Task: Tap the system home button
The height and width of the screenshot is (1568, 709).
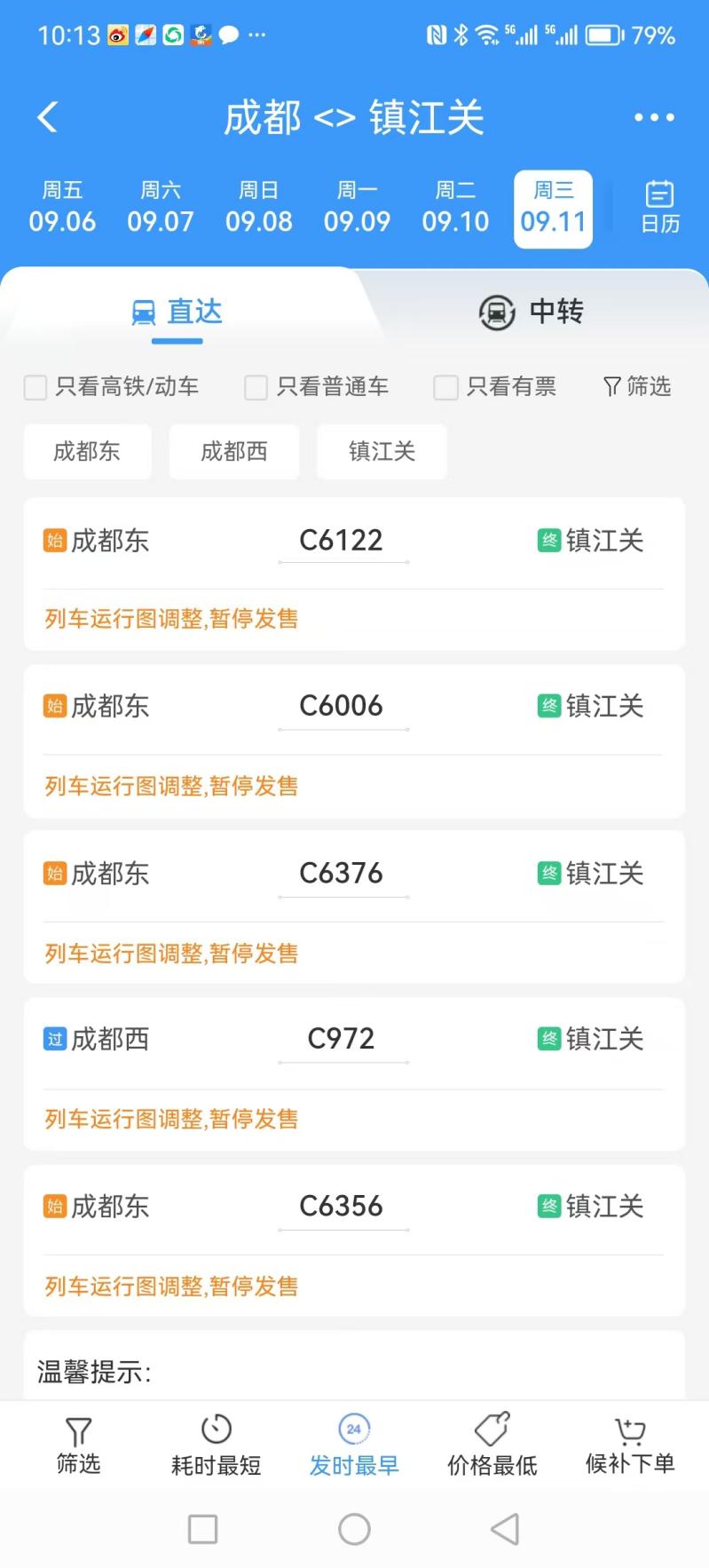Action: coord(354,1529)
